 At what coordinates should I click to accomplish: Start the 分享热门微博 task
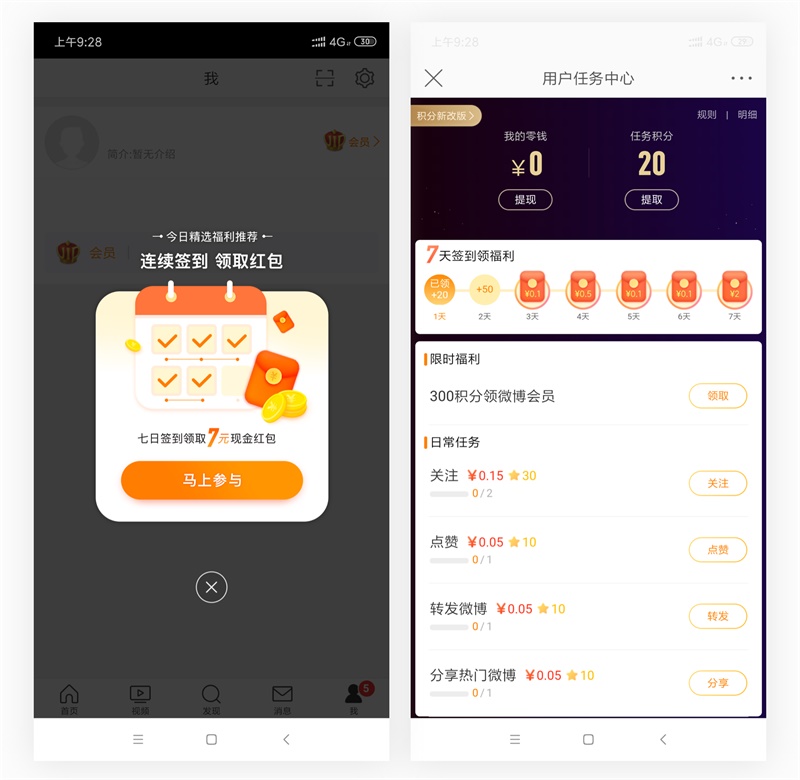(x=718, y=683)
